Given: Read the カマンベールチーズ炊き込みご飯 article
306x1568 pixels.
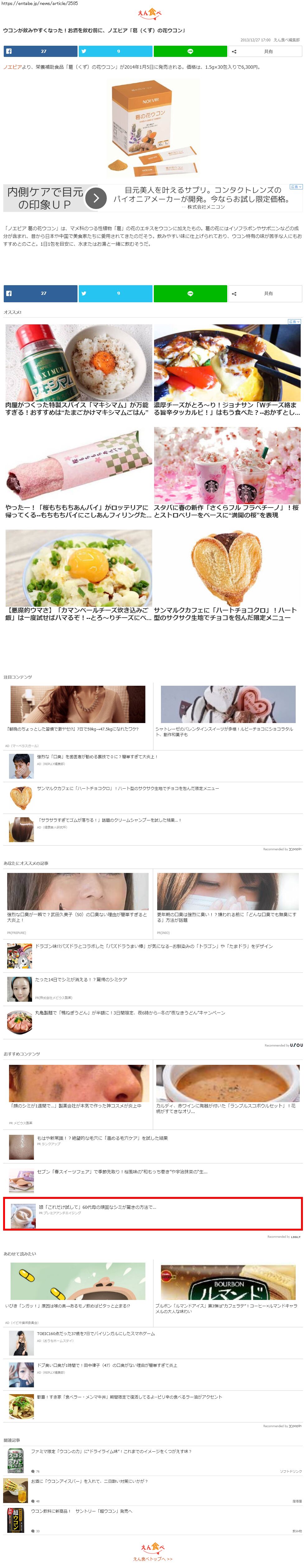Looking at the screenshot, I should [x=79, y=575].
